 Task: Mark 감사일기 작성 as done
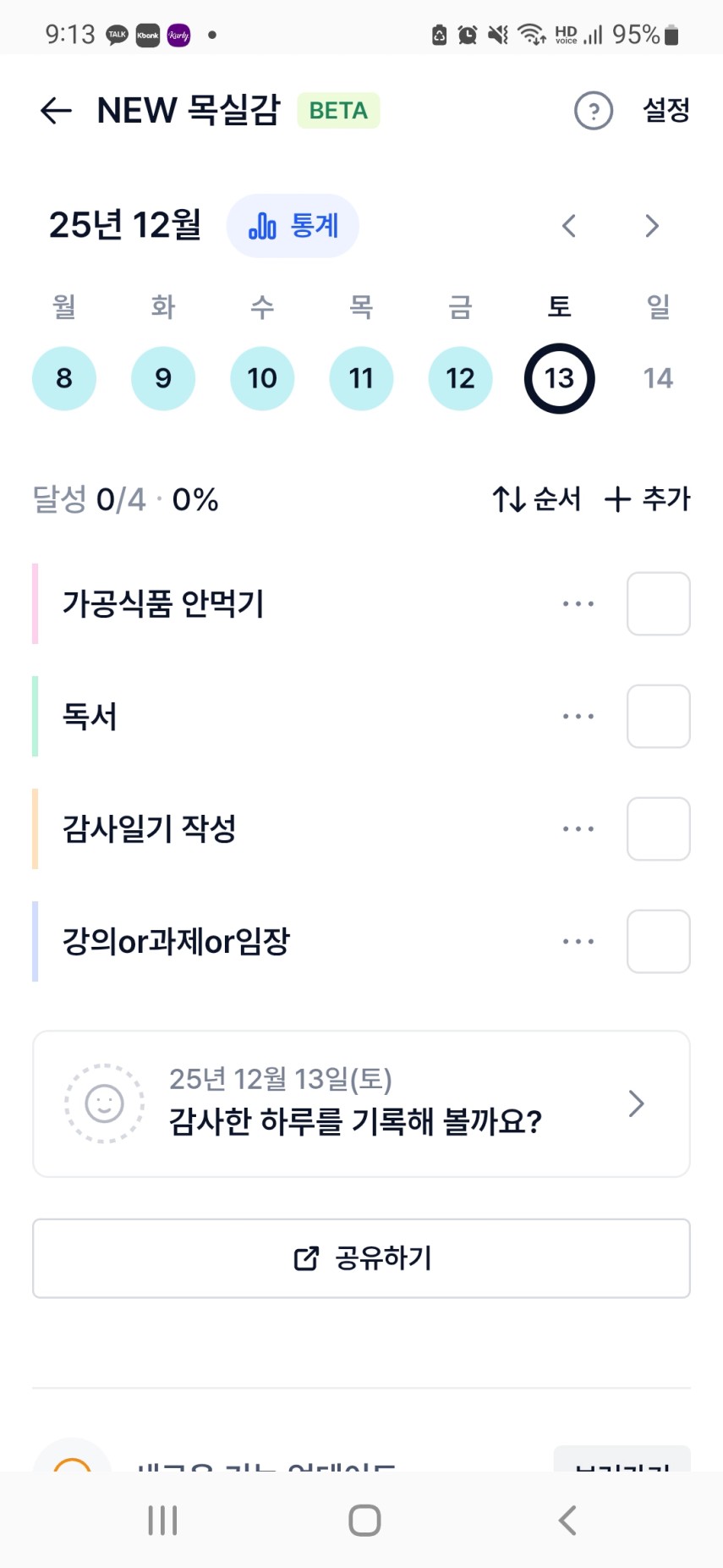(x=658, y=829)
